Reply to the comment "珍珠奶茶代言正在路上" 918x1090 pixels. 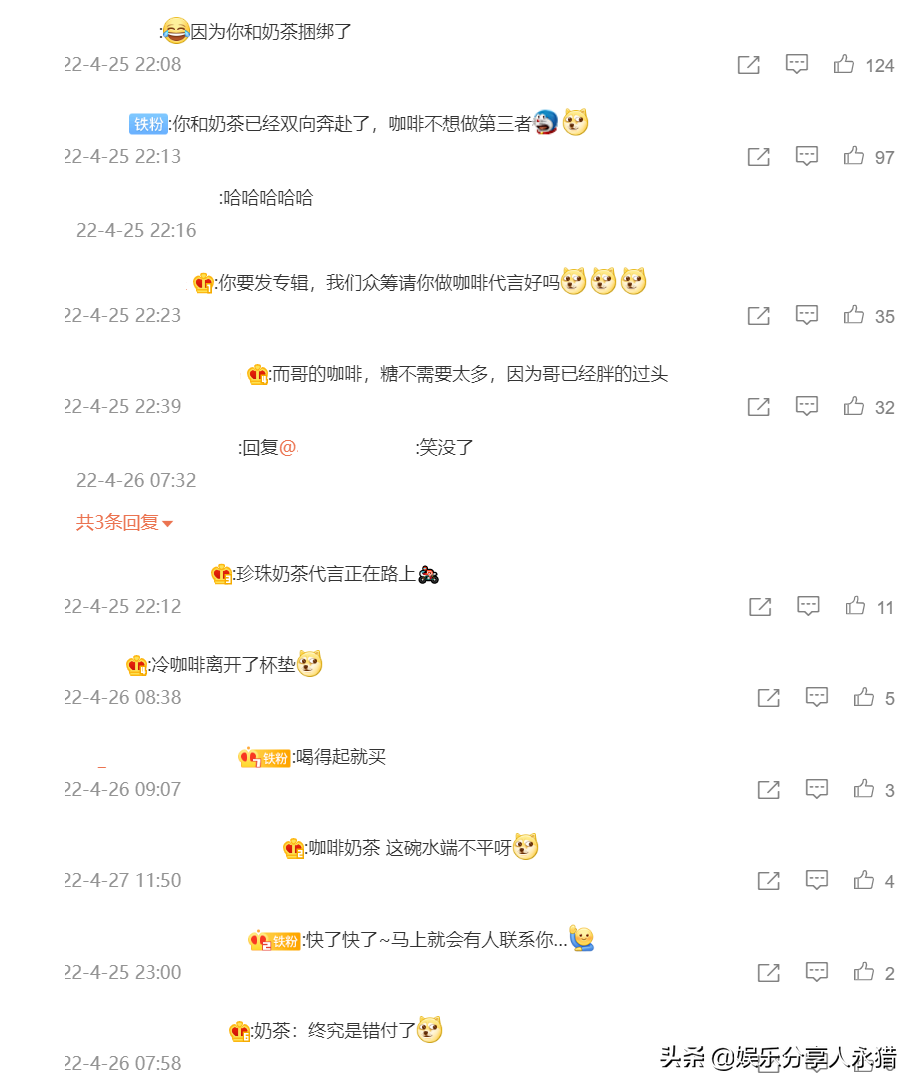pos(808,607)
